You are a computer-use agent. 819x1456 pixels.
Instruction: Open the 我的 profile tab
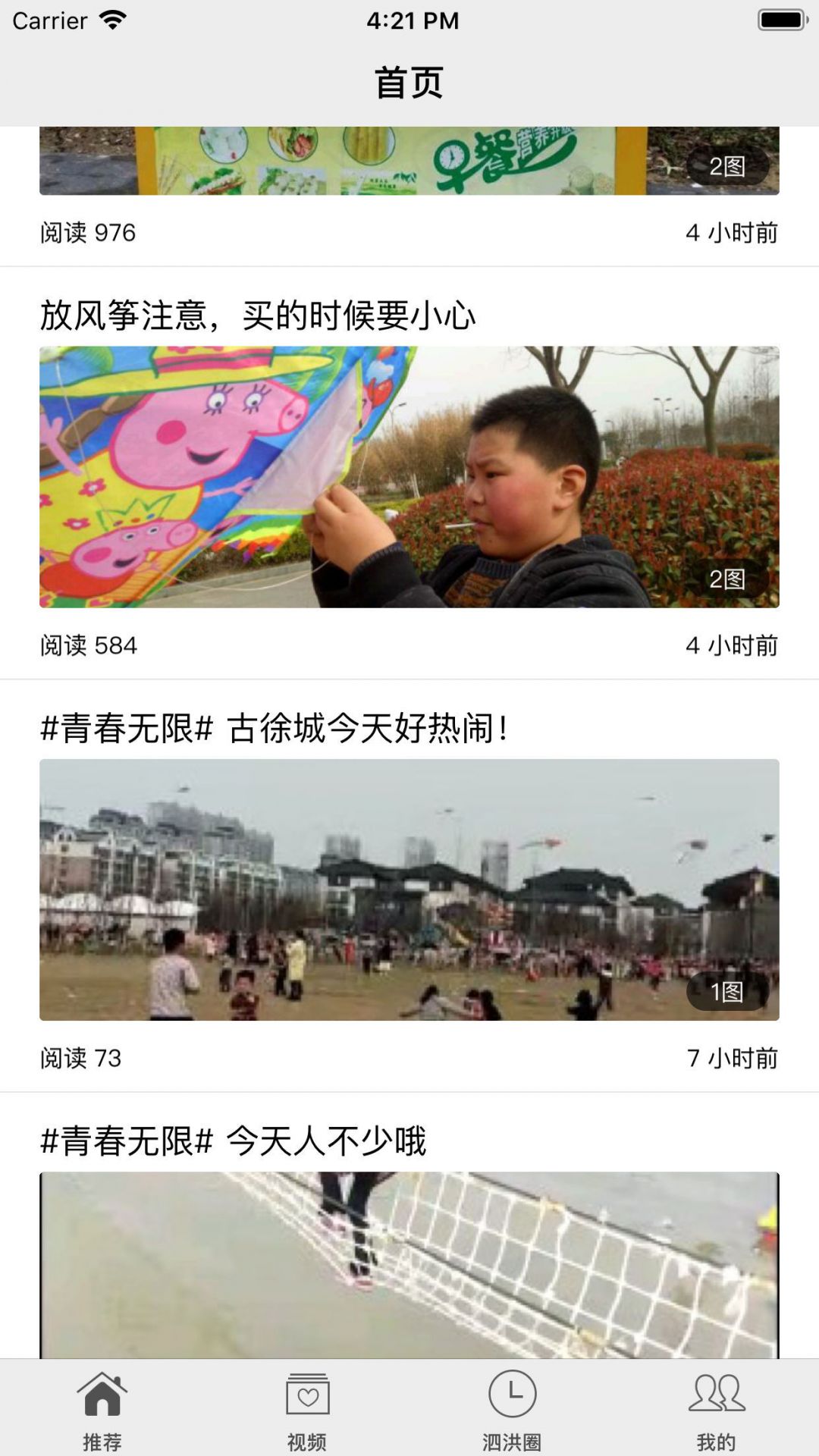pos(717,1409)
